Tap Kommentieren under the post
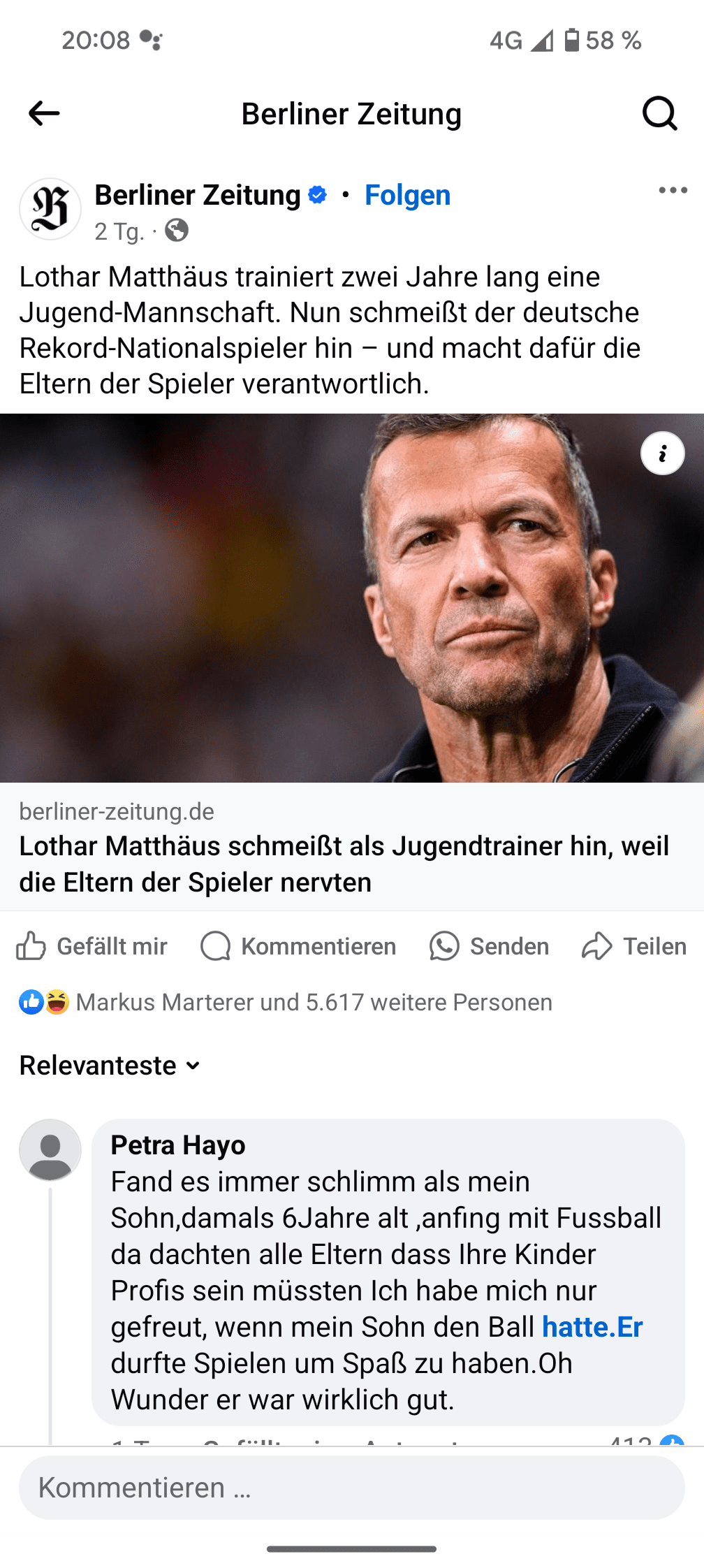The height and width of the screenshot is (1568, 704). tap(298, 946)
